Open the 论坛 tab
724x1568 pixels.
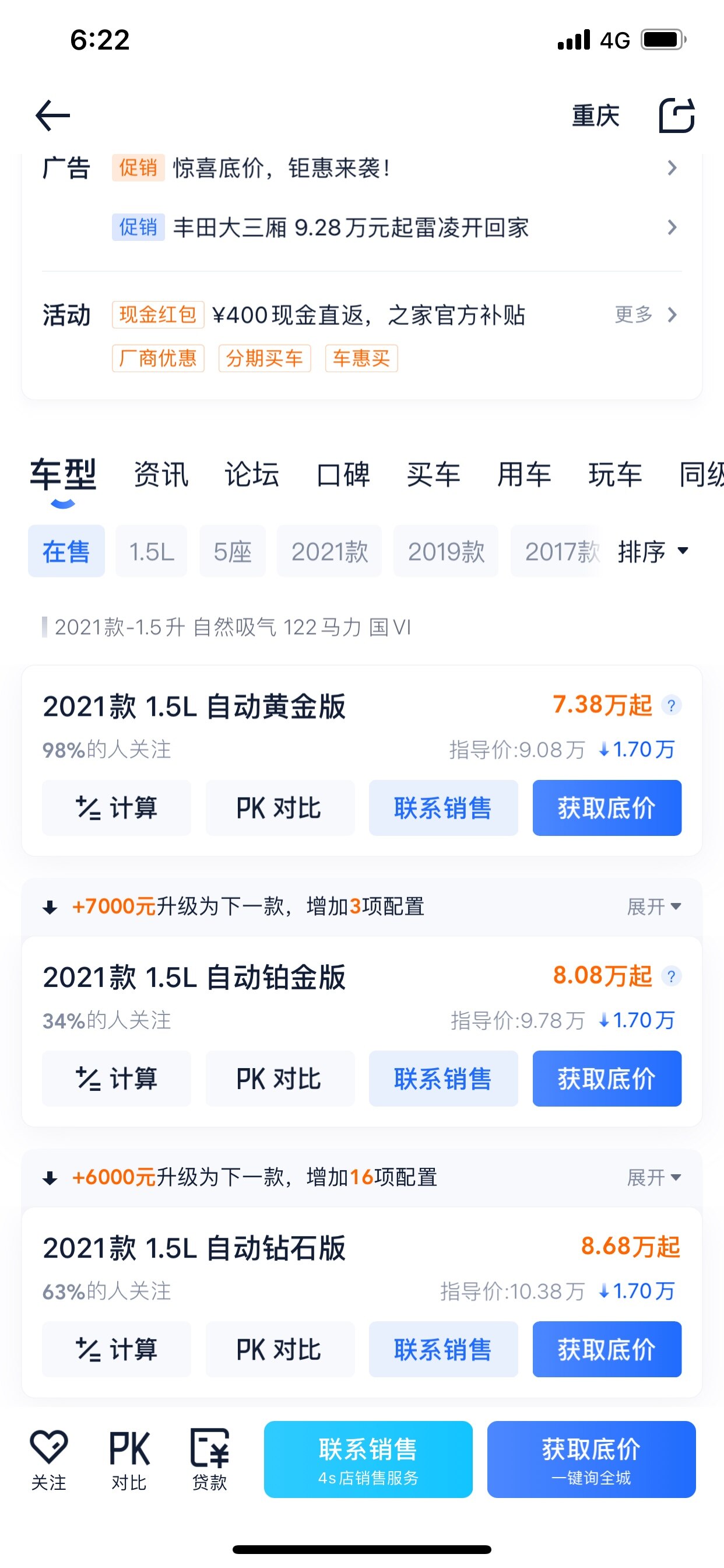coord(252,474)
